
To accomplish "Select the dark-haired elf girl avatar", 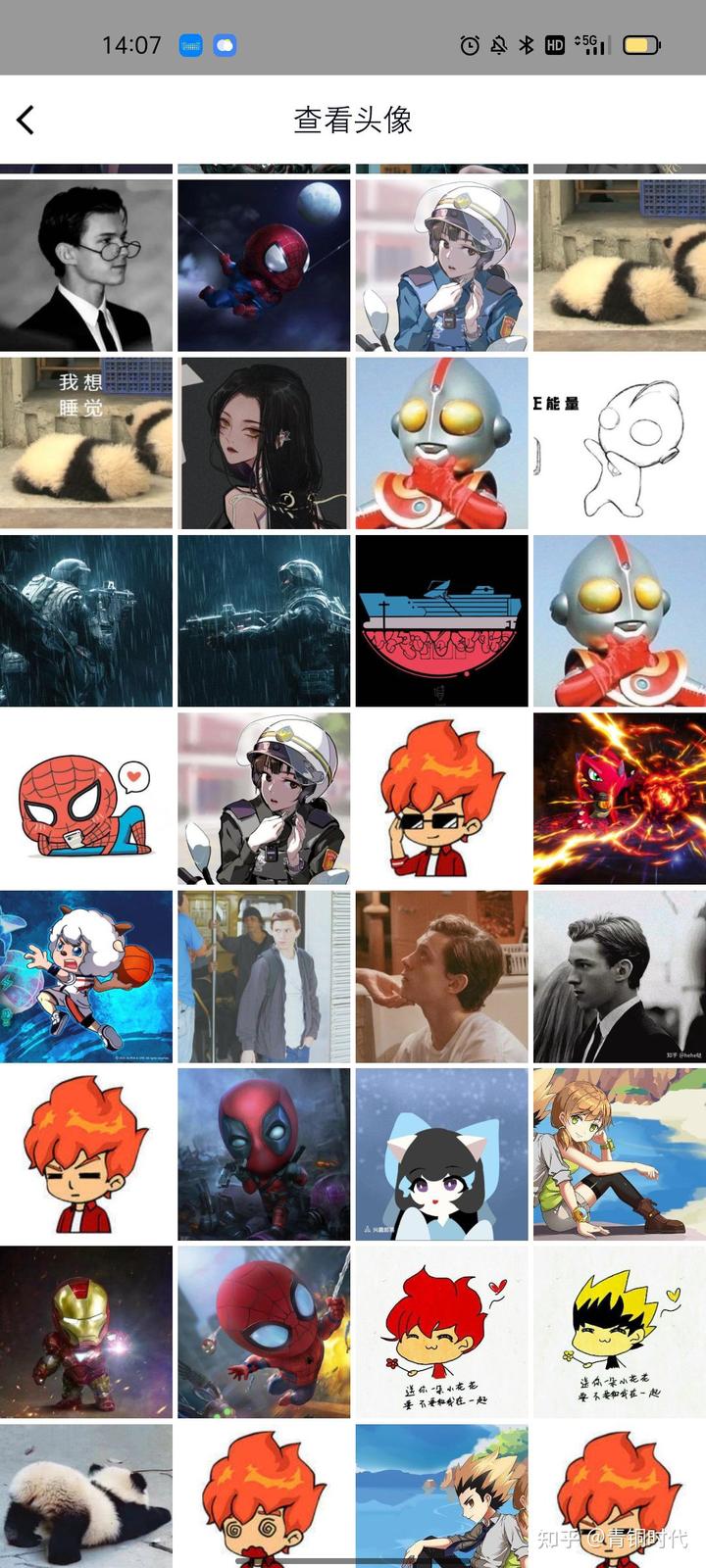I will tap(264, 443).
